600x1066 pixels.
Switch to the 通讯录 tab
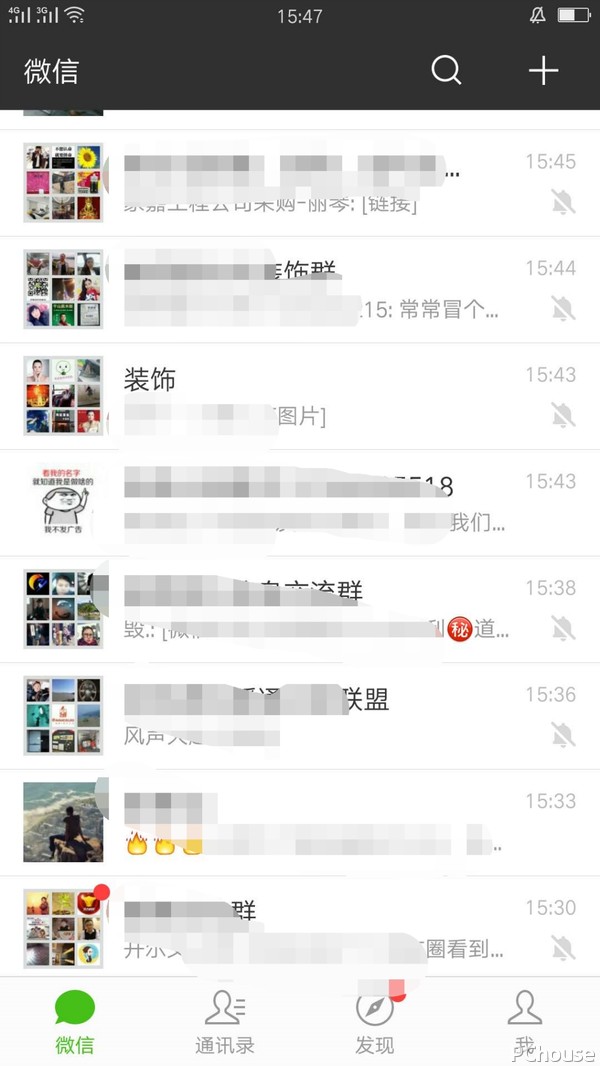tap(224, 1020)
